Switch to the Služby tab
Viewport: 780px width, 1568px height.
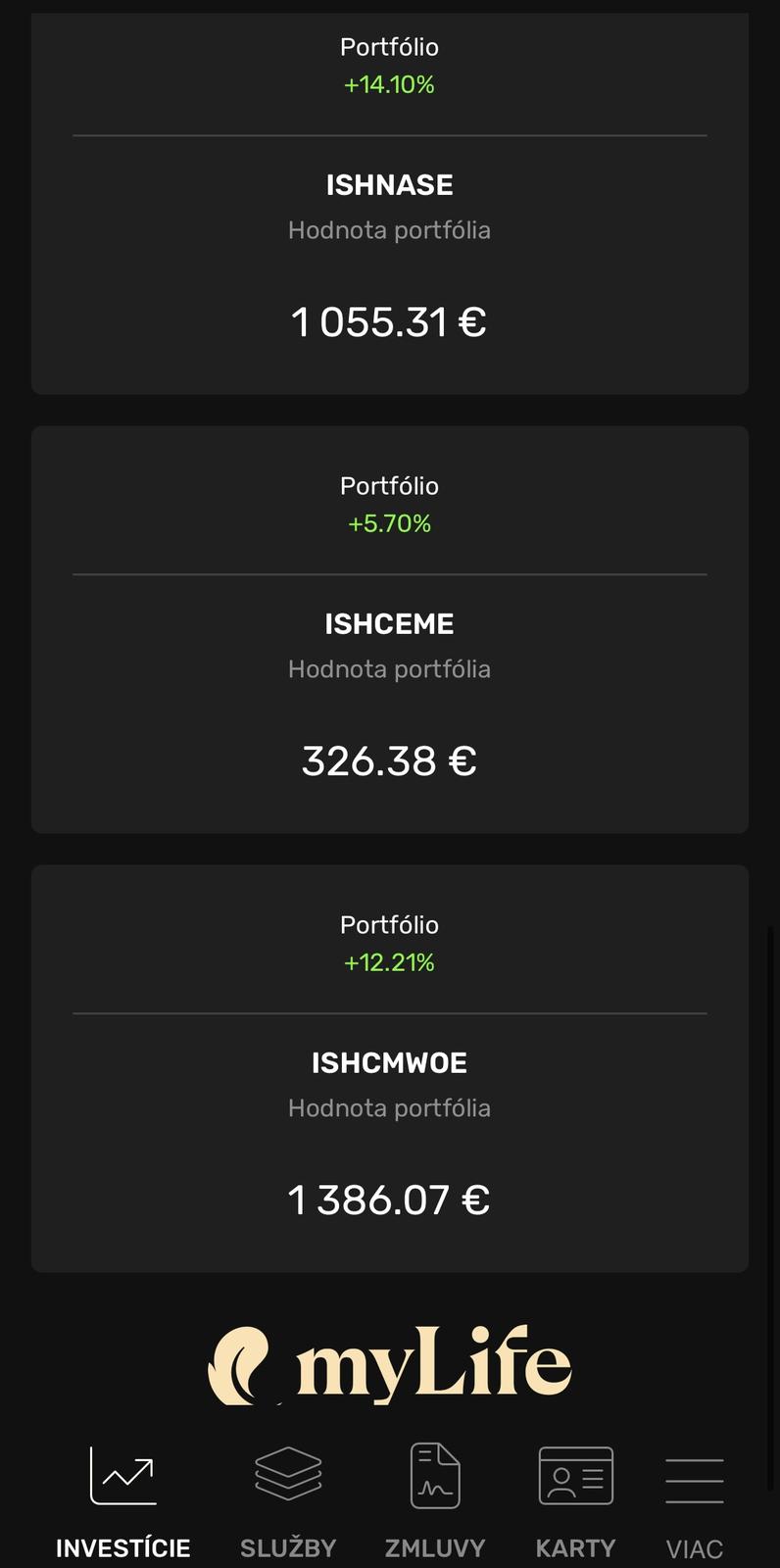tap(288, 1501)
